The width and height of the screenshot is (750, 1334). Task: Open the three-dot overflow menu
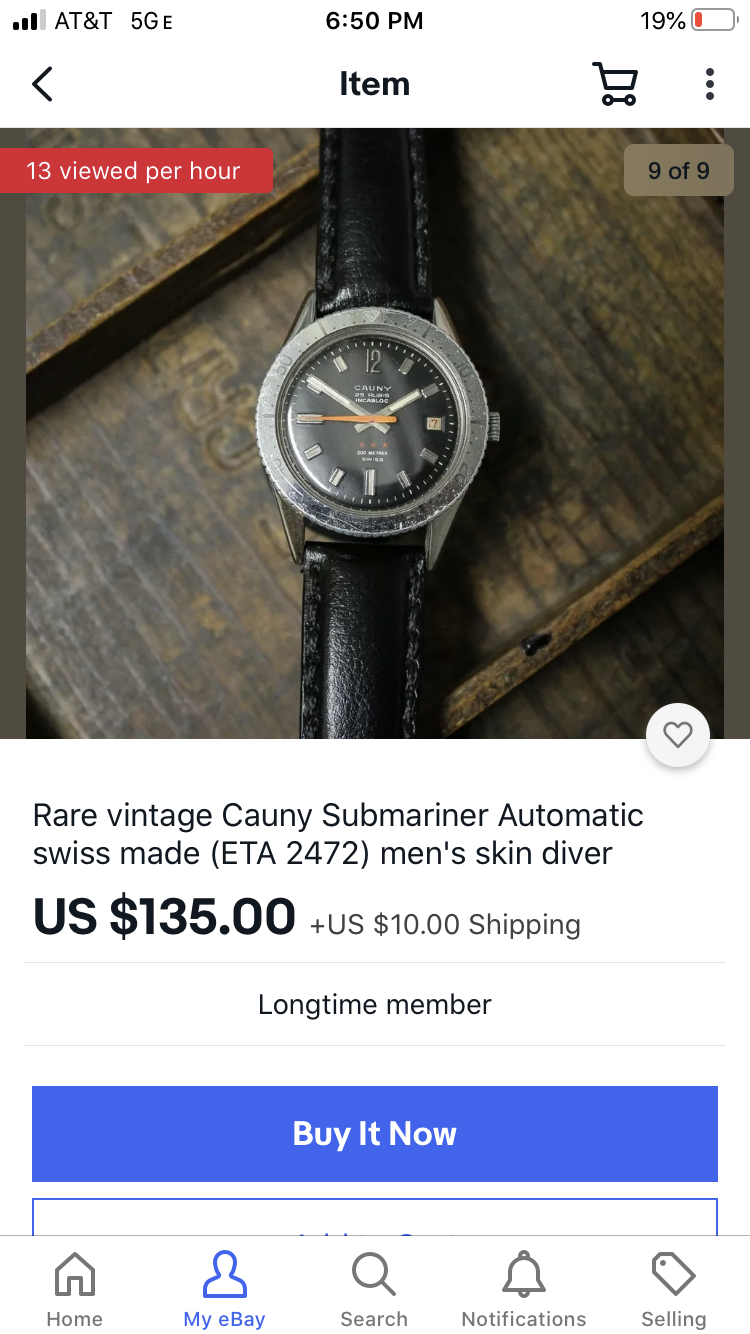(709, 84)
